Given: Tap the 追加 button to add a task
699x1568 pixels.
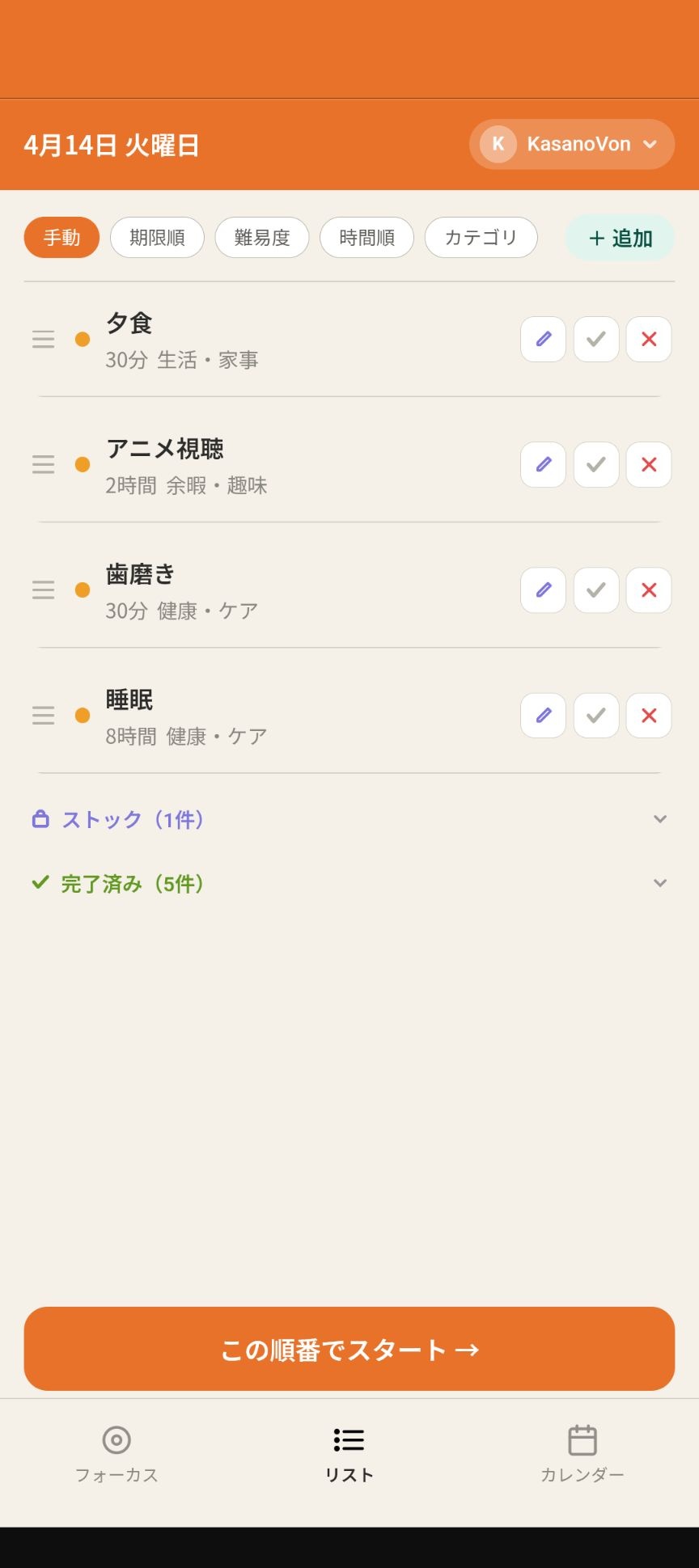Looking at the screenshot, I should (x=620, y=239).
